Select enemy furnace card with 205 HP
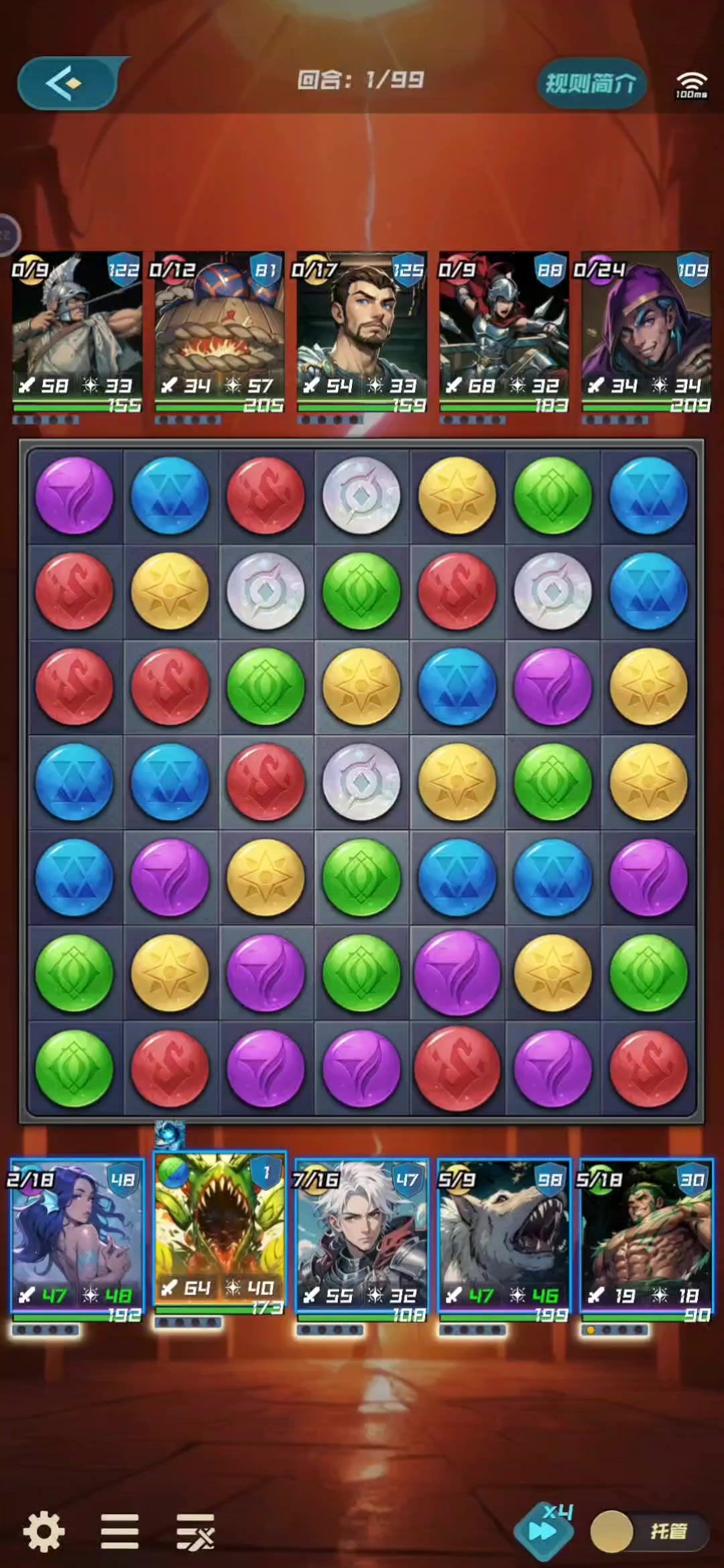The image size is (724, 1568). 219,332
